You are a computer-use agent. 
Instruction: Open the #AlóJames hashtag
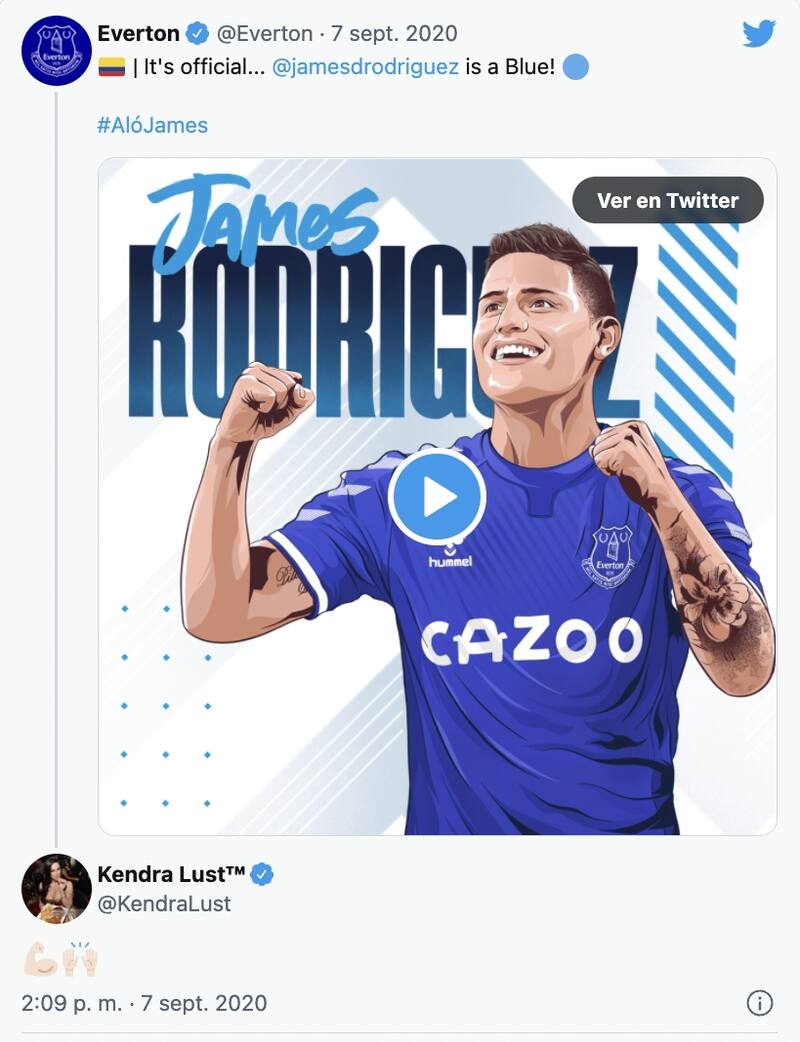coord(152,125)
